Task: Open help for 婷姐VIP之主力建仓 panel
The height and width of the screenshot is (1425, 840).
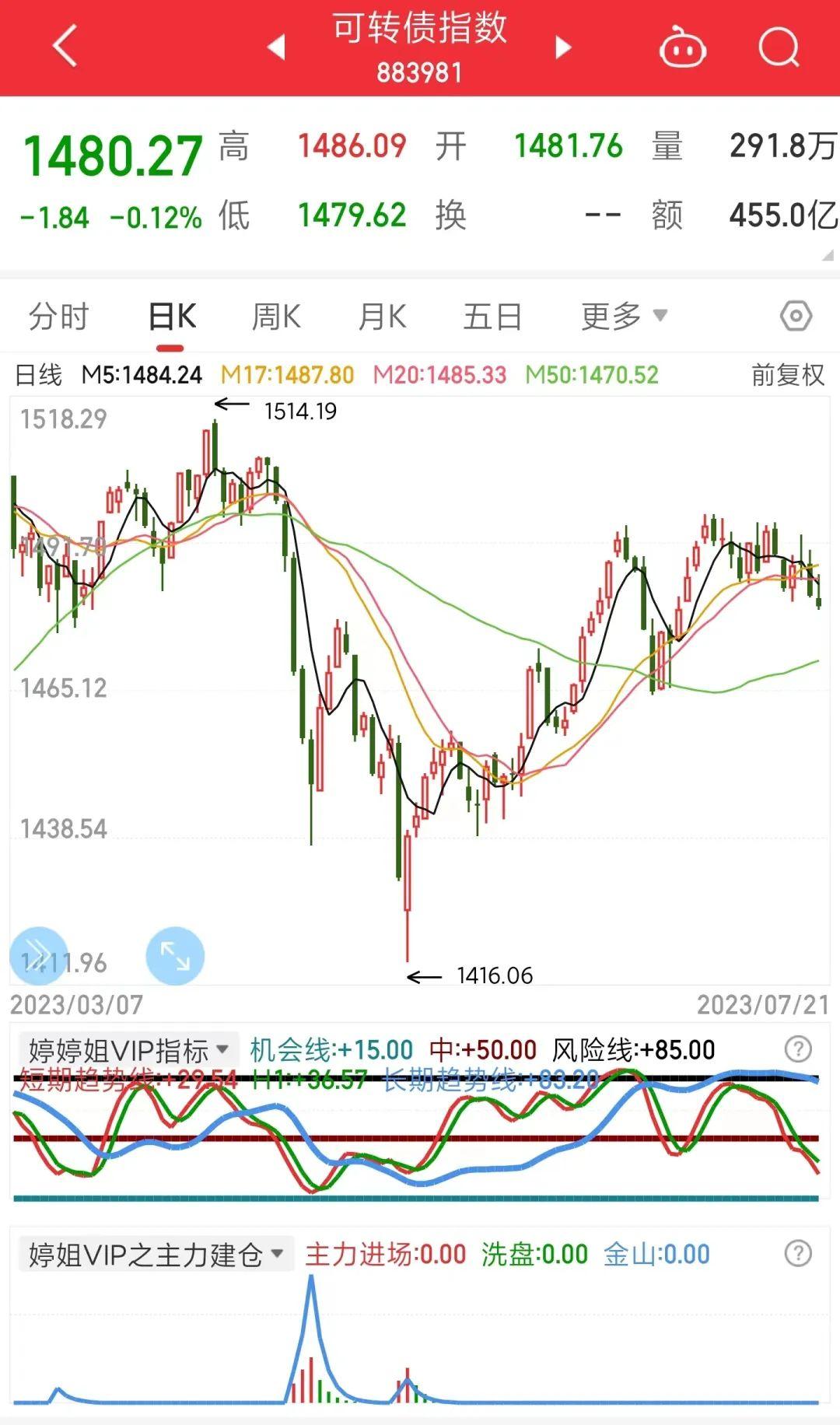Action: pyautogui.click(x=796, y=1253)
